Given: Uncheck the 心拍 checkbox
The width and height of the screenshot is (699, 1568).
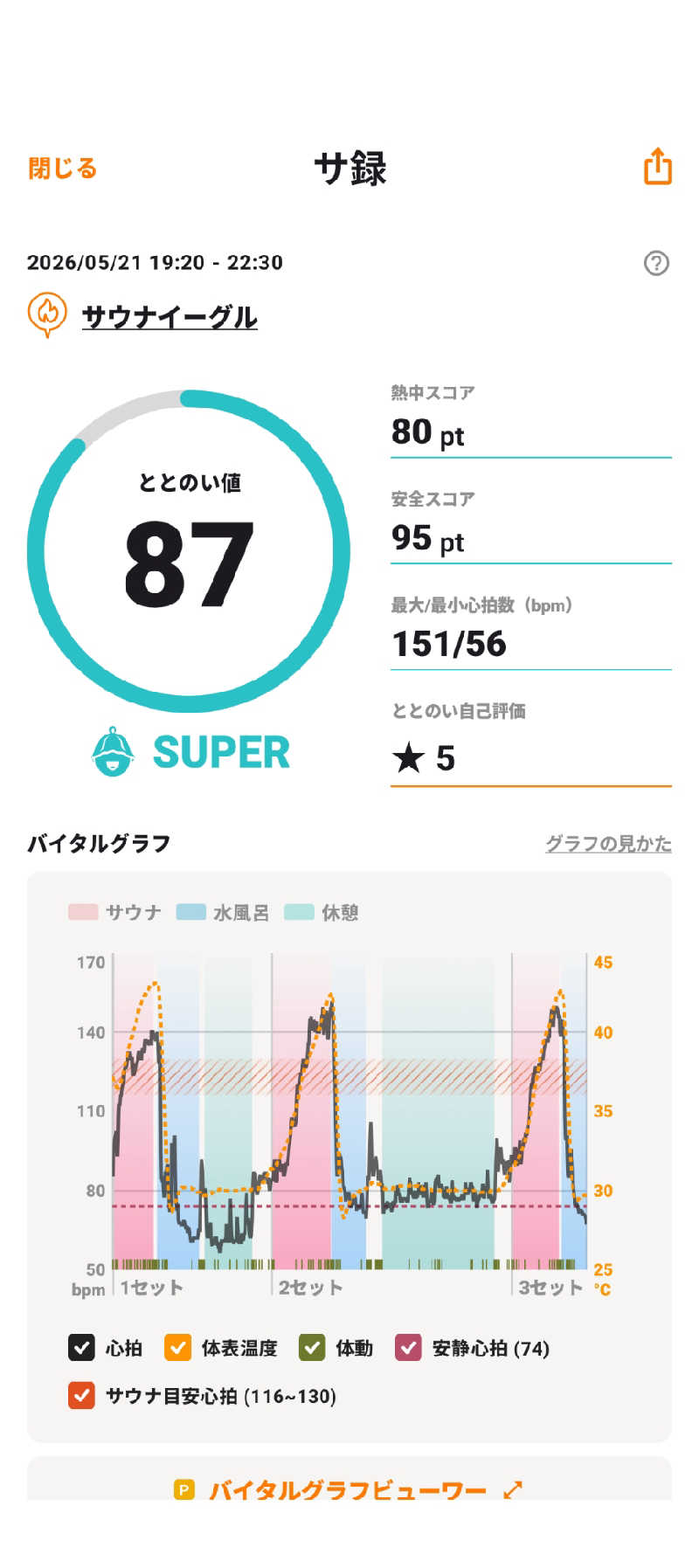Looking at the screenshot, I should pyautogui.click(x=81, y=1347).
